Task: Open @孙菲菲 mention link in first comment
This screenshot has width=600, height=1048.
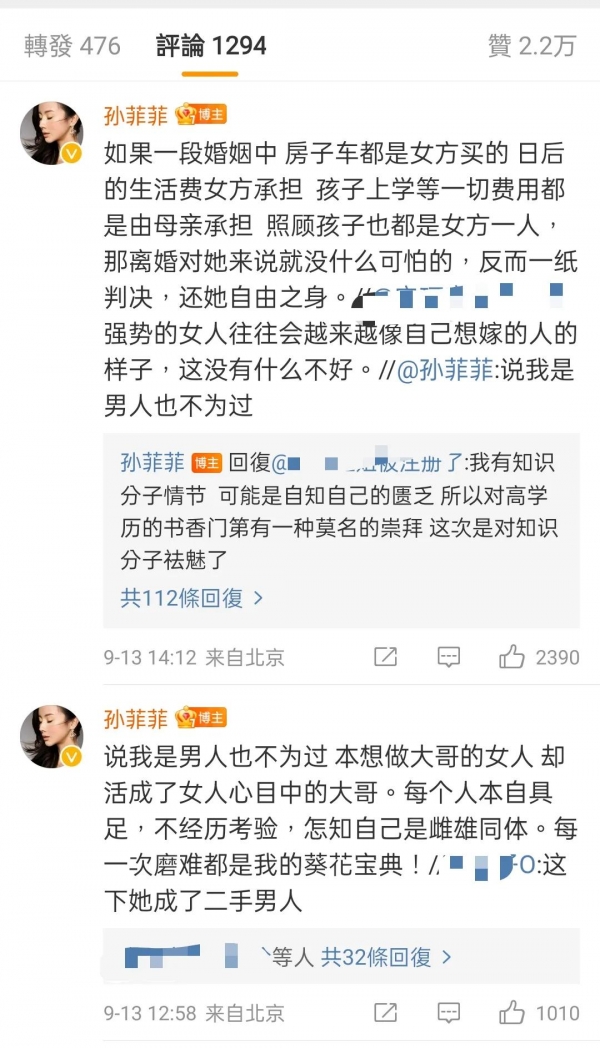Action: coord(444,370)
